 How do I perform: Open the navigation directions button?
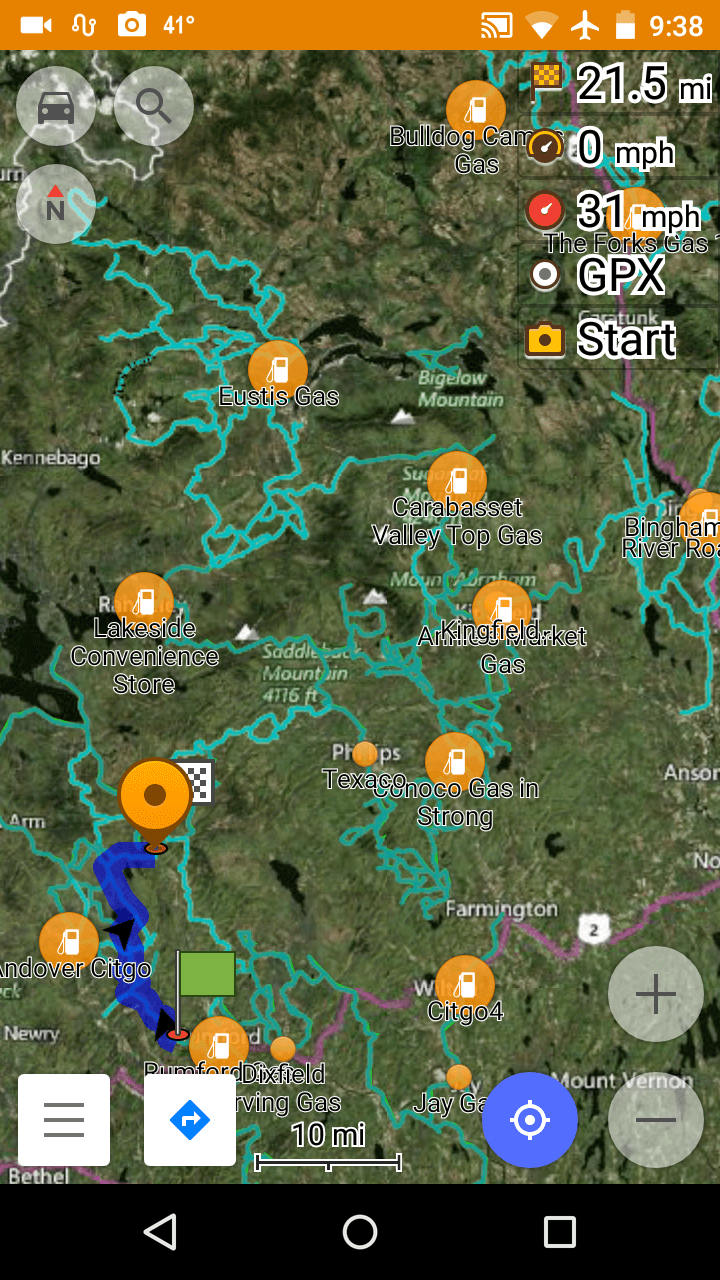pyautogui.click(x=190, y=1120)
